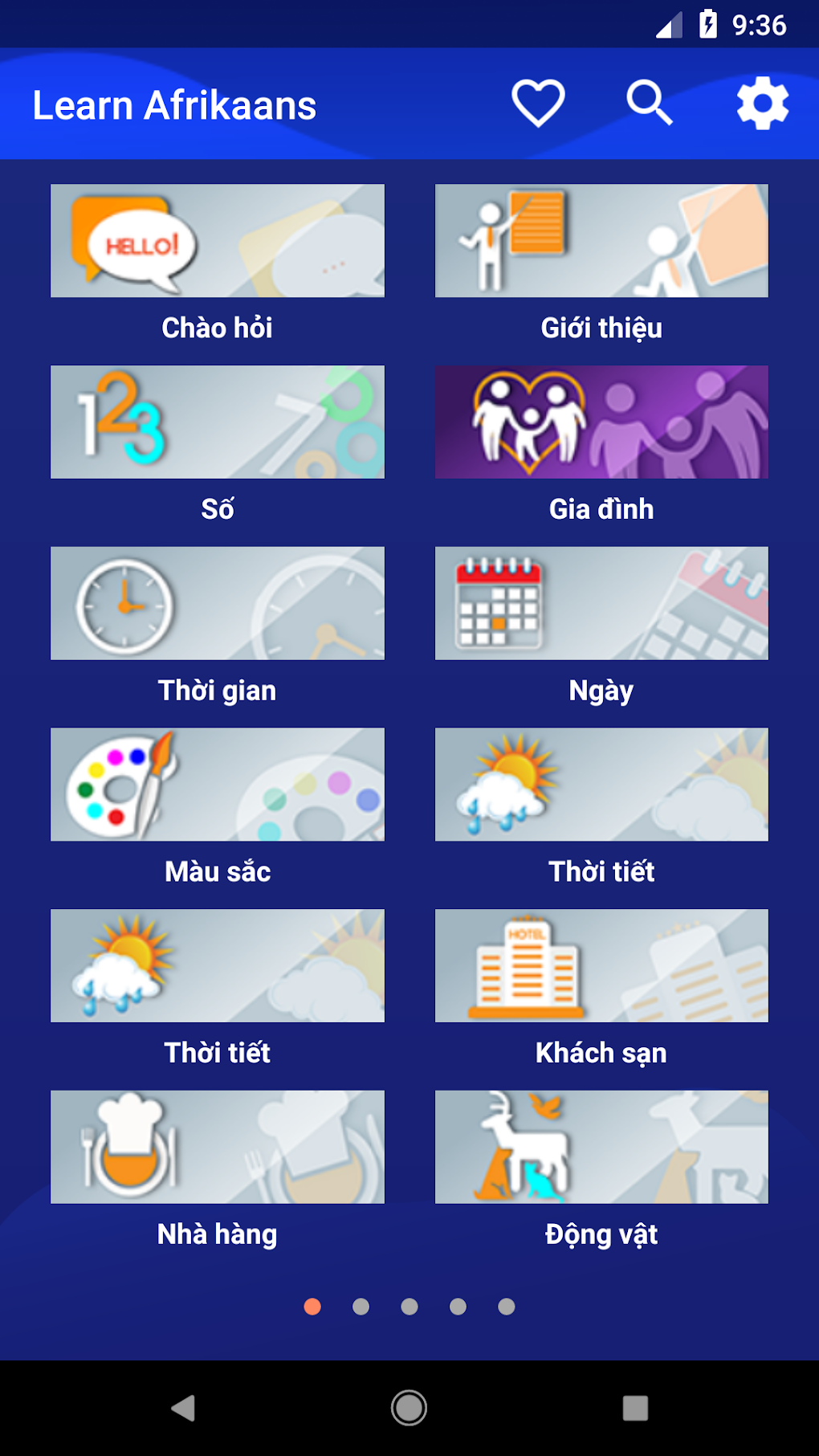The width and height of the screenshot is (819, 1456).
Task: Open the search icon
Action: tap(650, 103)
